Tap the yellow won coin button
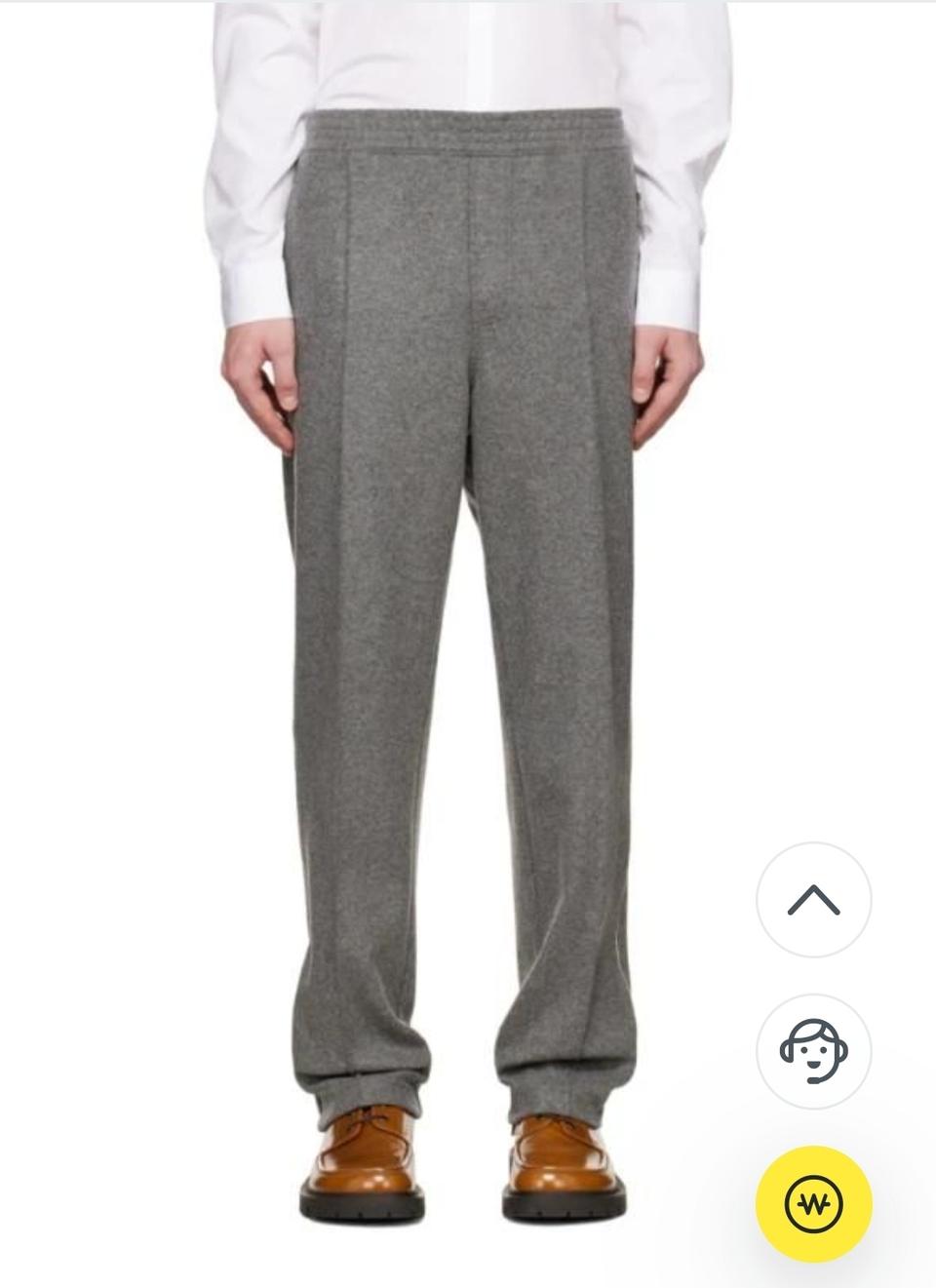This screenshot has width=936, height=1288. click(x=813, y=1205)
